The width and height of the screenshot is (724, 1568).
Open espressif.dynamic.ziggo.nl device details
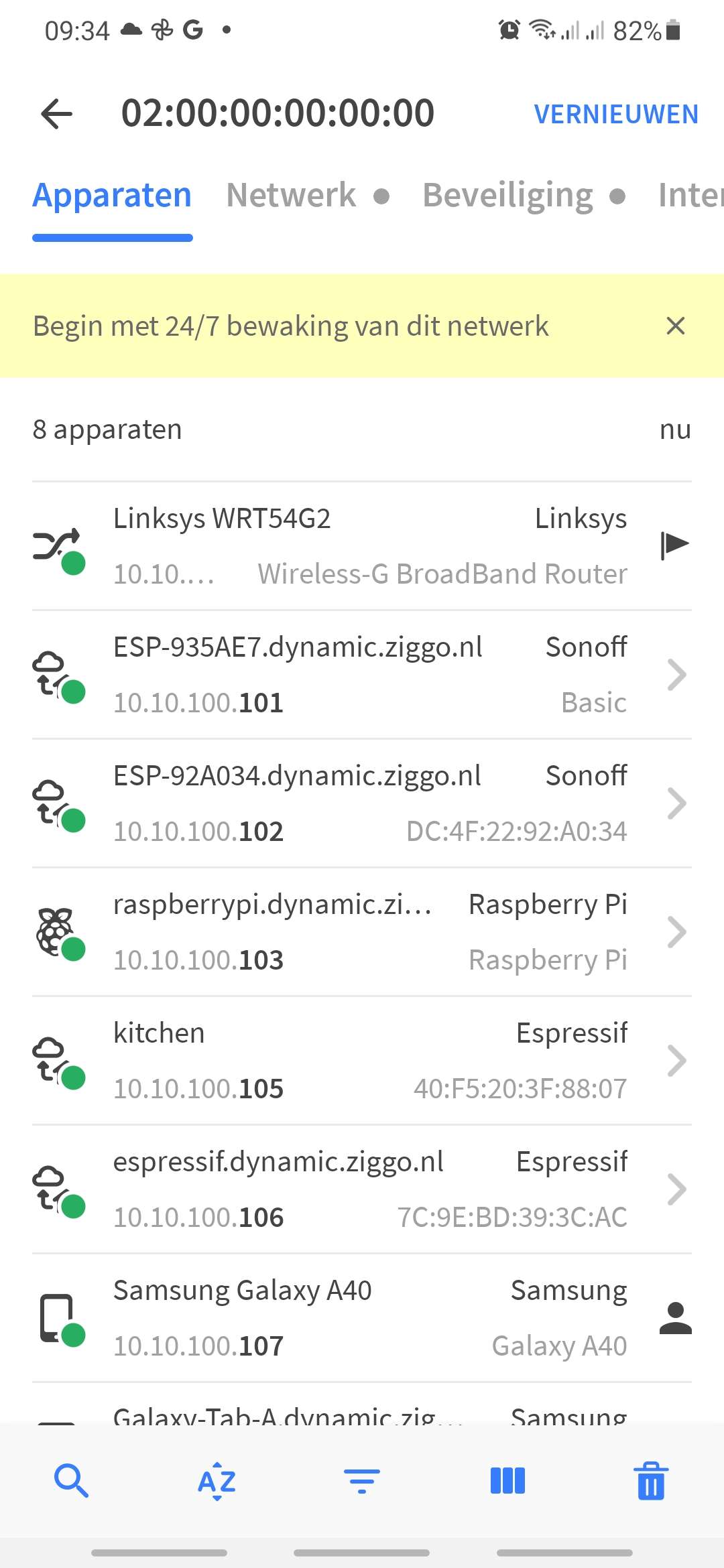coord(362,1189)
